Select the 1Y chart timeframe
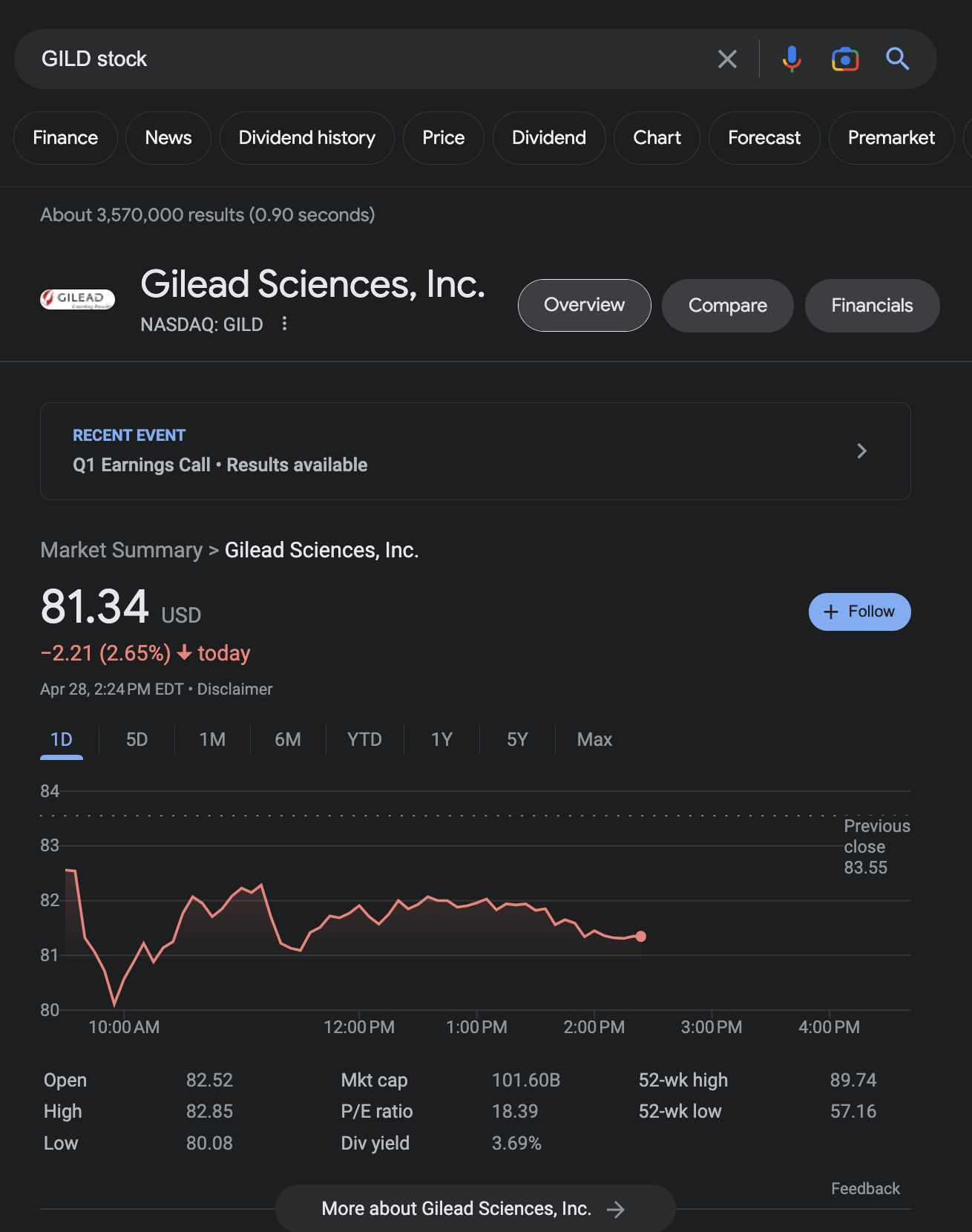The image size is (972, 1232). tap(441, 739)
